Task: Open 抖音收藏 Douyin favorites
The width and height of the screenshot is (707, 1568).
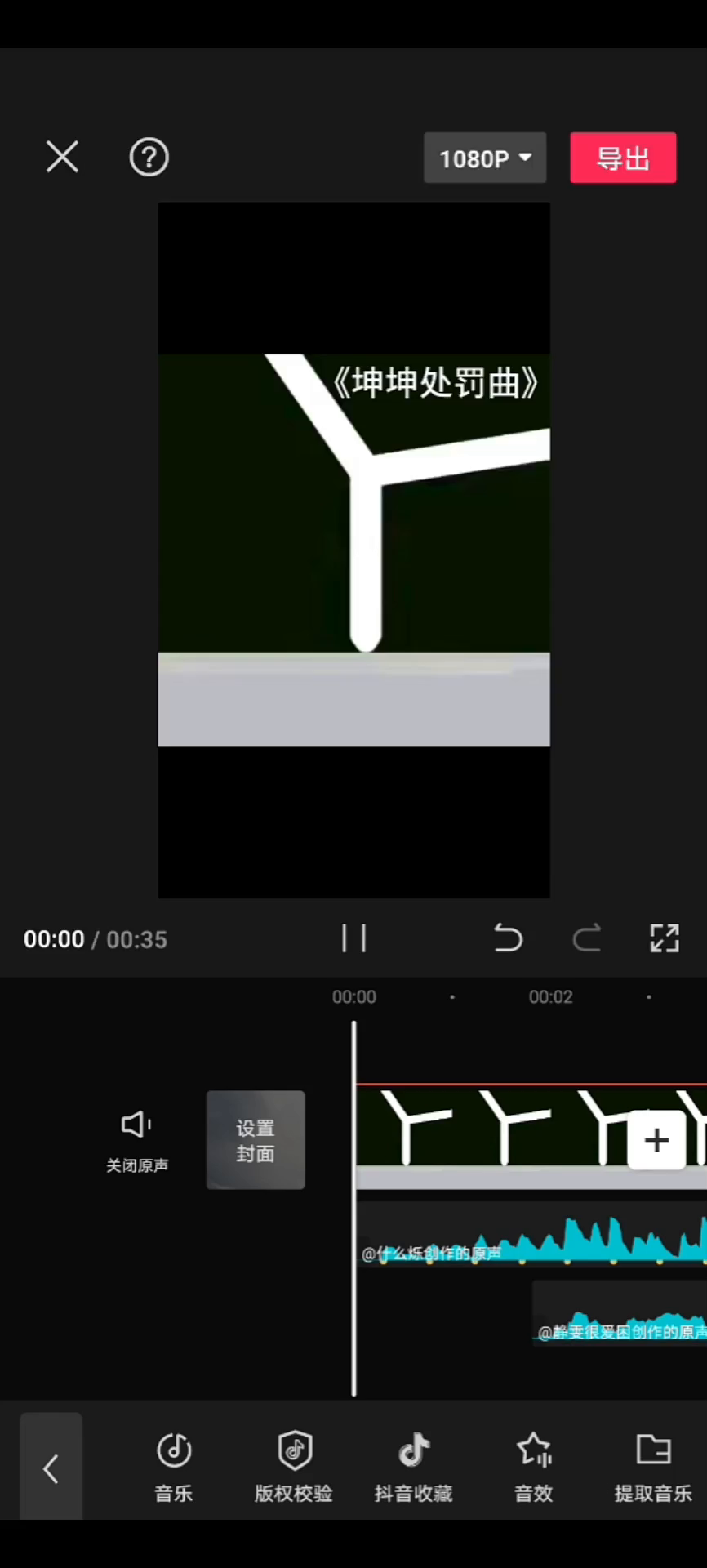Action: point(414,1468)
